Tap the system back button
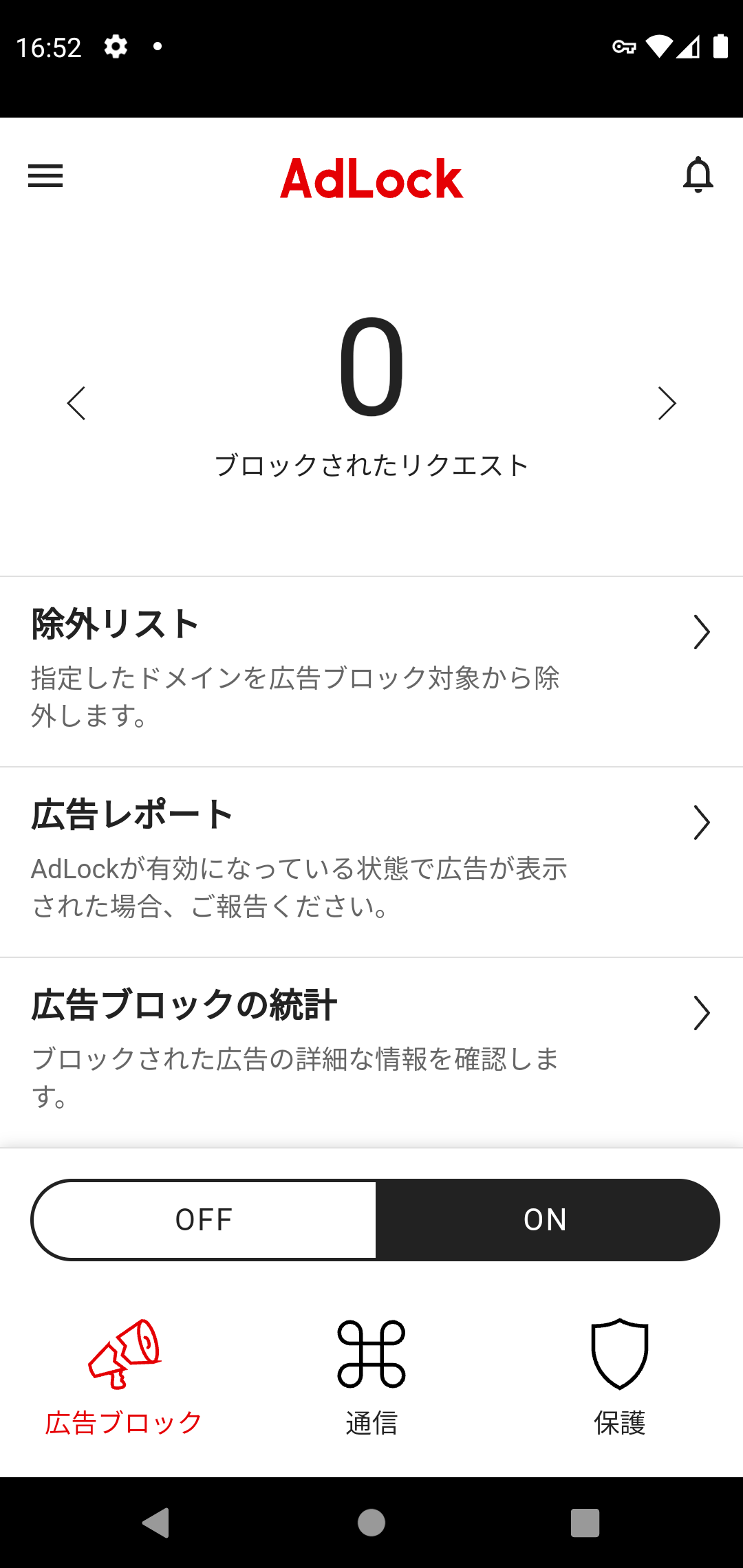Viewport: 743px width, 1568px height. pos(157,1523)
